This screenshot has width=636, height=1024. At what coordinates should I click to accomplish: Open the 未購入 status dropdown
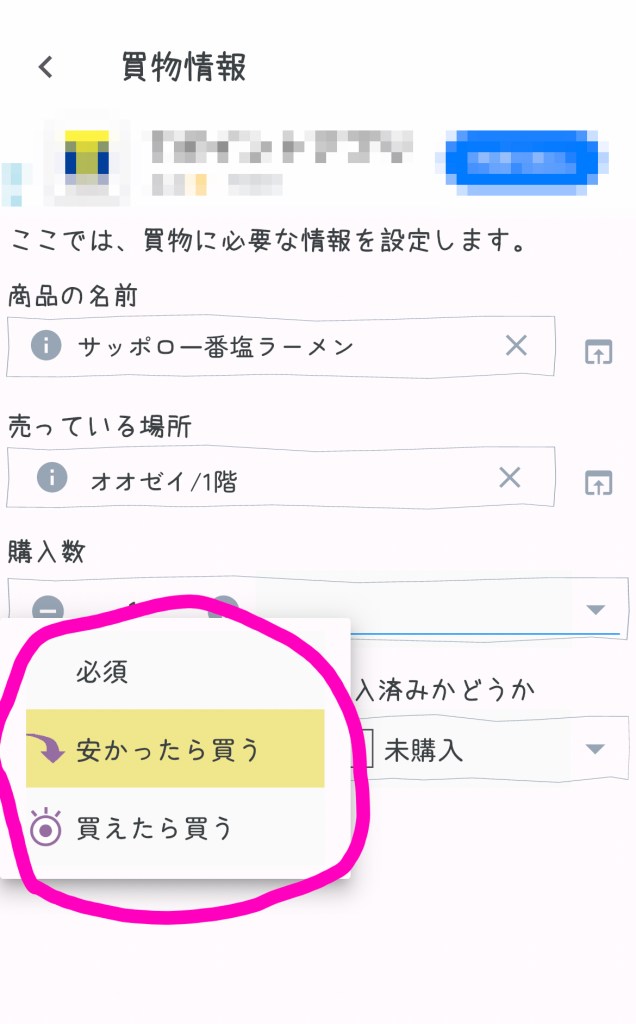[596, 749]
